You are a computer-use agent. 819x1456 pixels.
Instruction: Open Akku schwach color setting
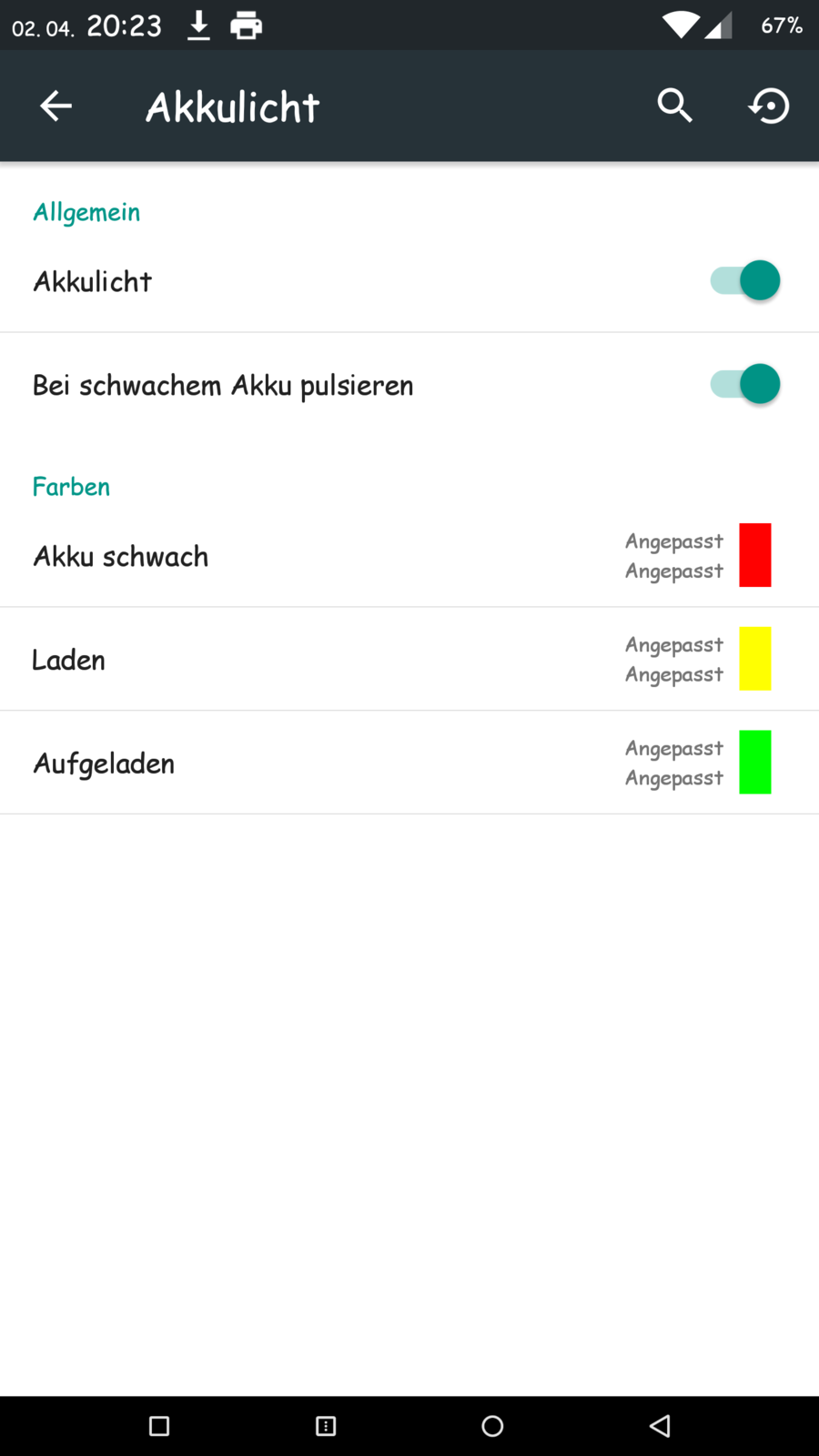point(409,556)
